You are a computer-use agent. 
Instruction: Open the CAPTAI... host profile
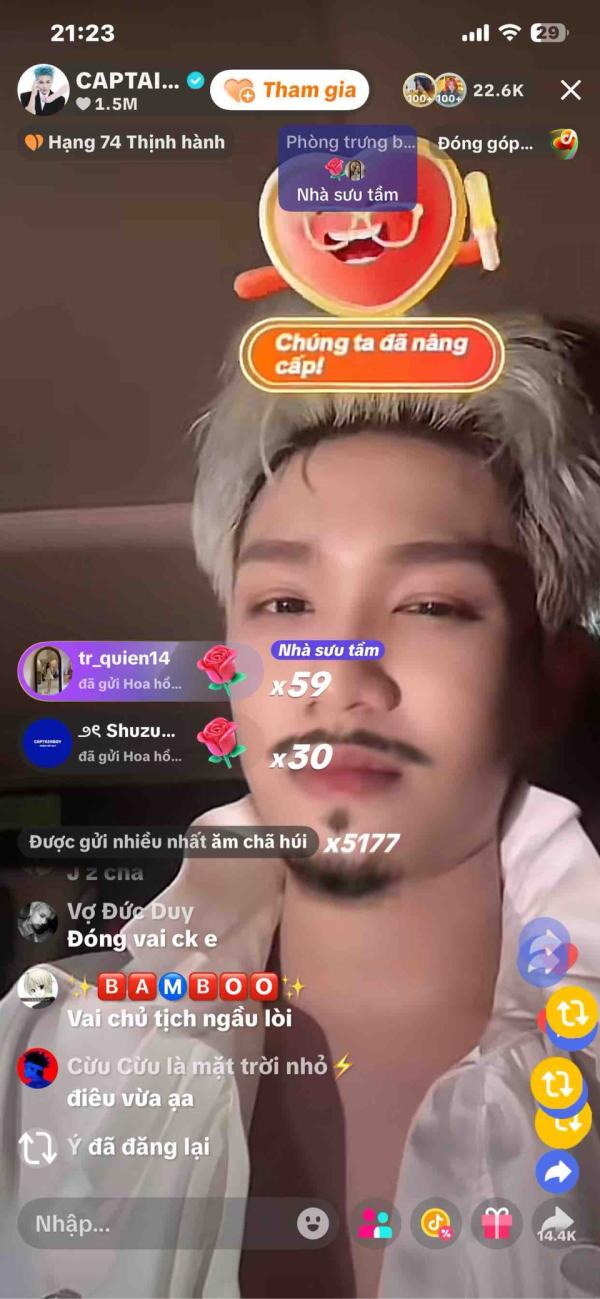(x=110, y=90)
